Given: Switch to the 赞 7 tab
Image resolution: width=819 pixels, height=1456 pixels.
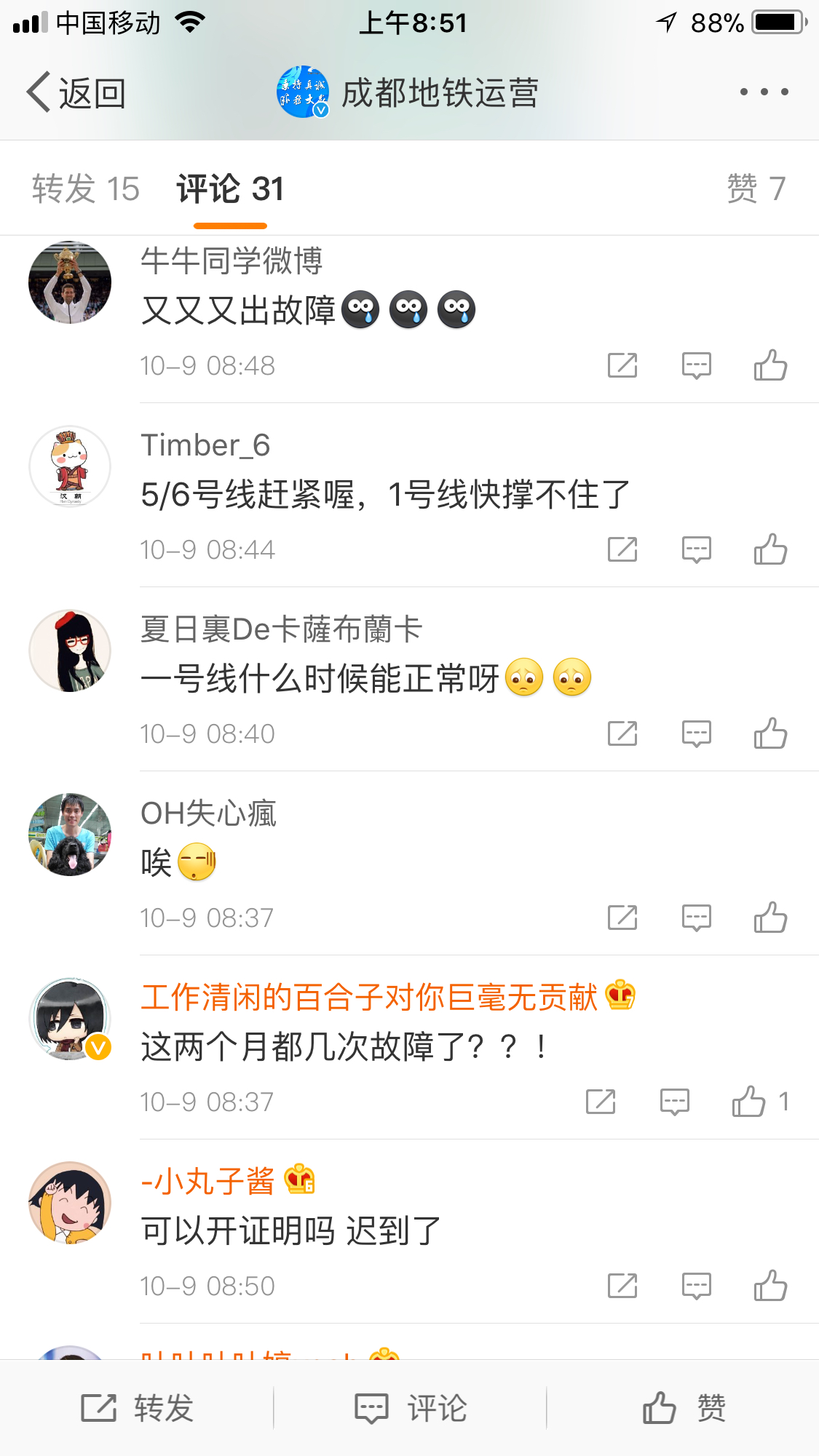Looking at the screenshot, I should point(756,188).
